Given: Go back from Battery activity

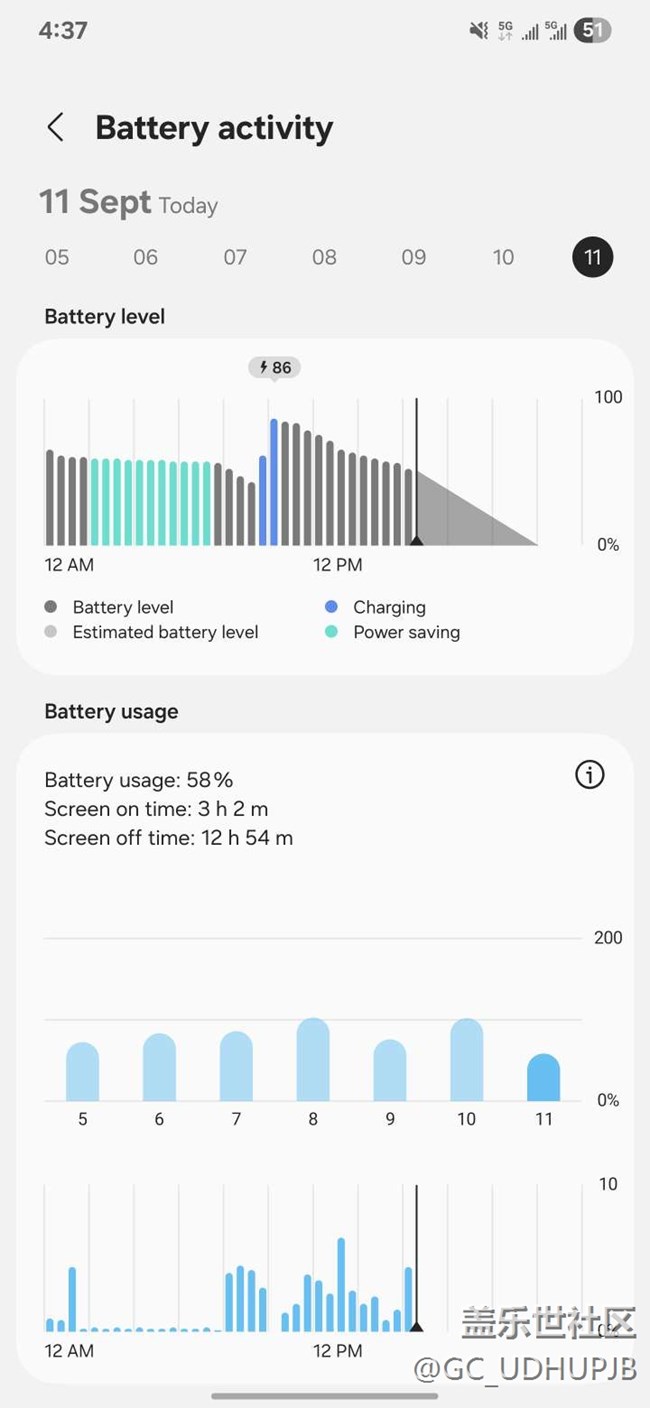Looking at the screenshot, I should pos(55,127).
